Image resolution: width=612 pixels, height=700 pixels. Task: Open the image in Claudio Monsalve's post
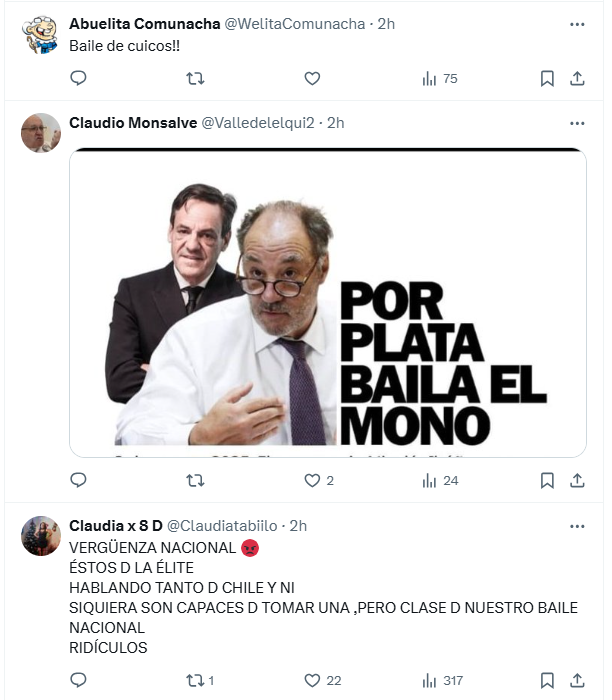point(327,302)
